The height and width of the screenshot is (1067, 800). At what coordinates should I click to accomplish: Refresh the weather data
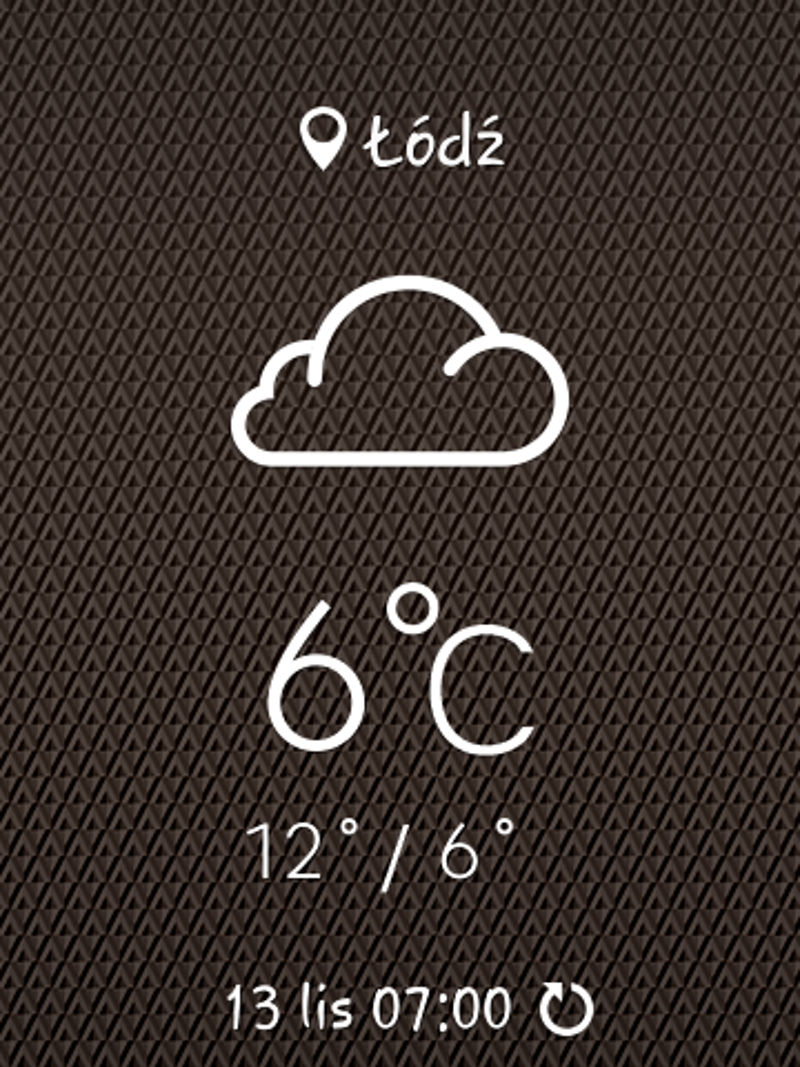567,1008
